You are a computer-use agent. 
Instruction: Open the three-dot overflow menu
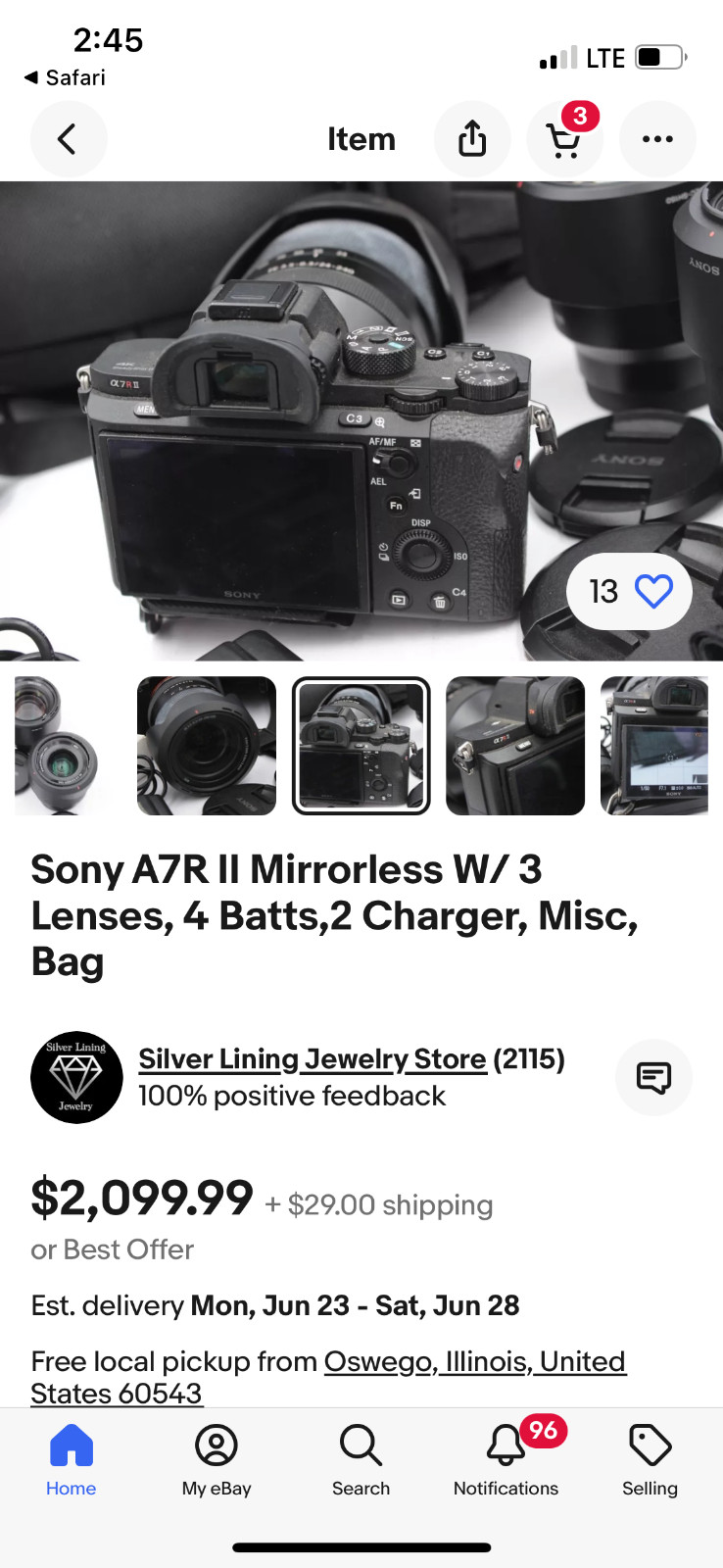tap(657, 139)
